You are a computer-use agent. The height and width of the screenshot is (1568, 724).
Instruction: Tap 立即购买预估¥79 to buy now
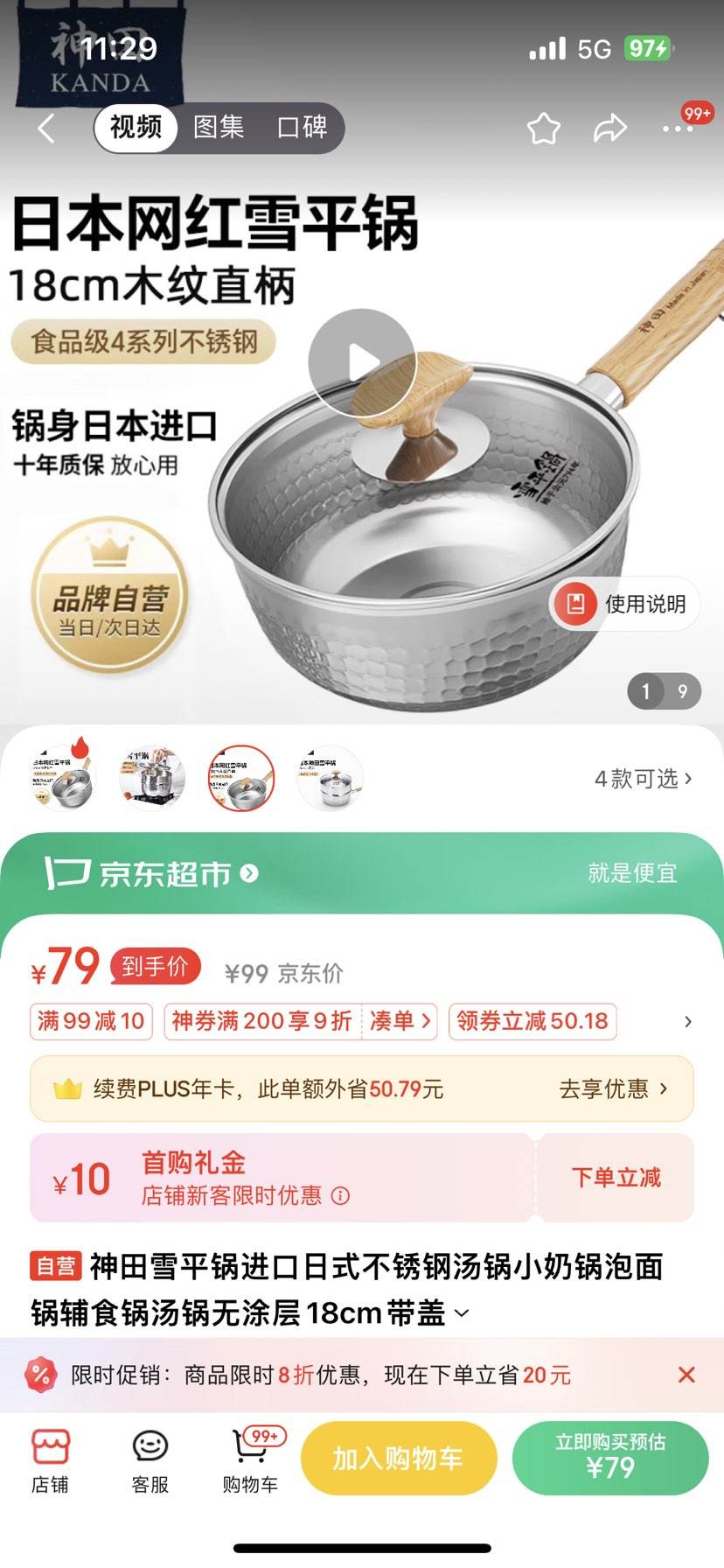pos(612,1457)
